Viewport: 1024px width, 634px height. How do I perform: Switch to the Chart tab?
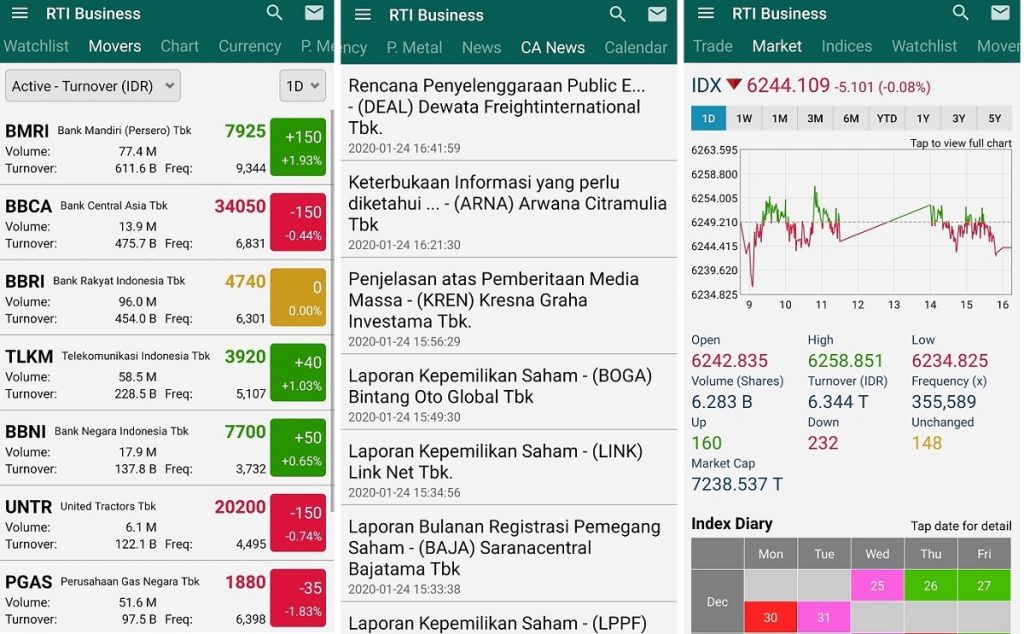coord(180,46)
